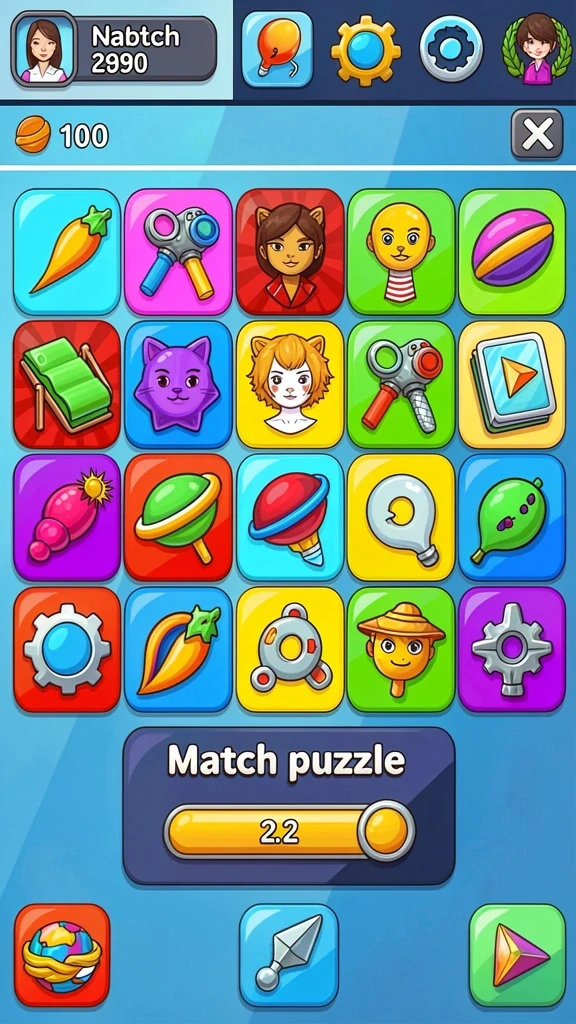This screenshot has height=1024, width=576.
Task: Select the carrot tile on cyan background
Action: pyautogui.click(x=67, y=251)
